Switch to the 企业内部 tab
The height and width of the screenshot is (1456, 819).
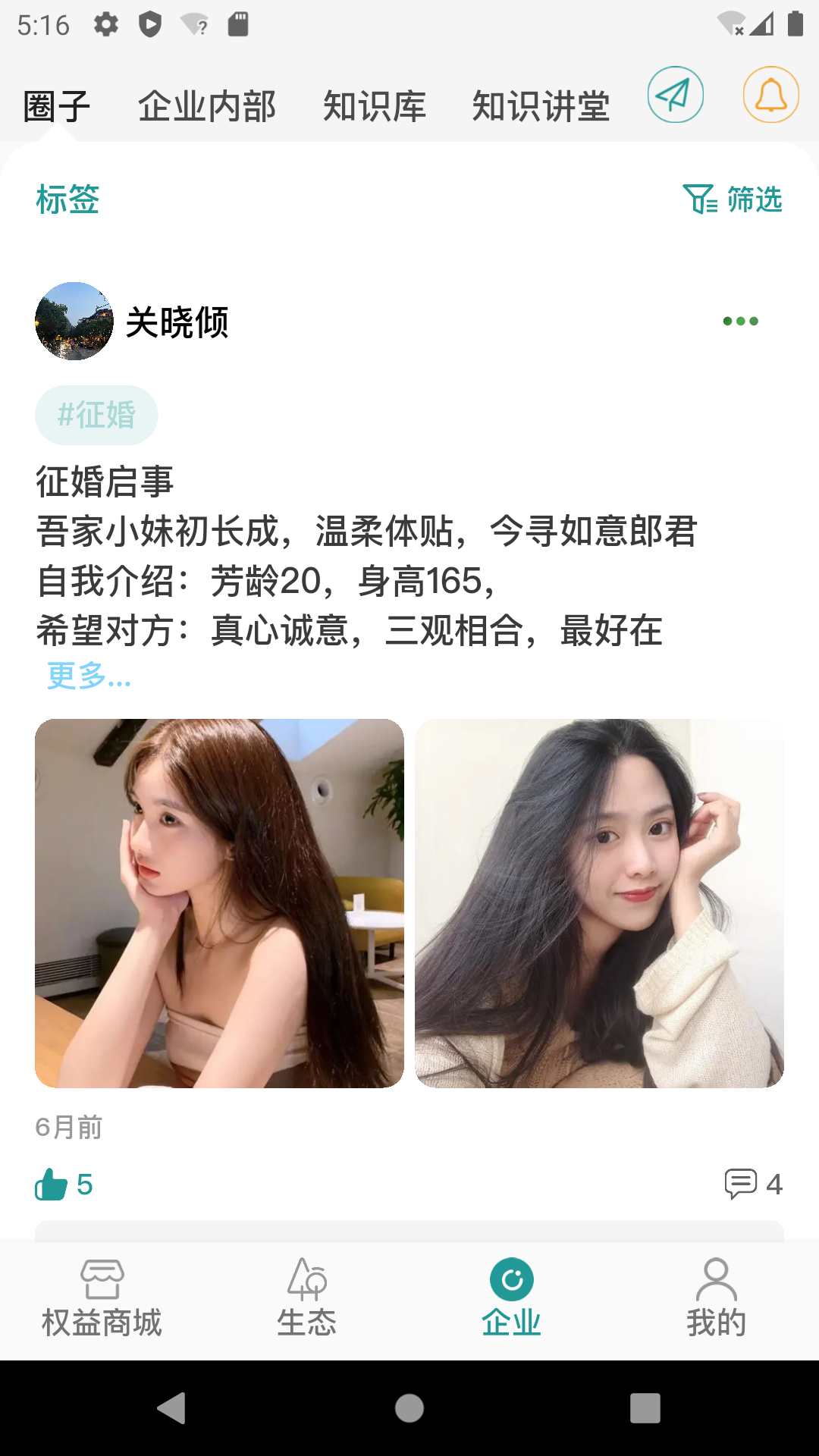pos(206,106)
